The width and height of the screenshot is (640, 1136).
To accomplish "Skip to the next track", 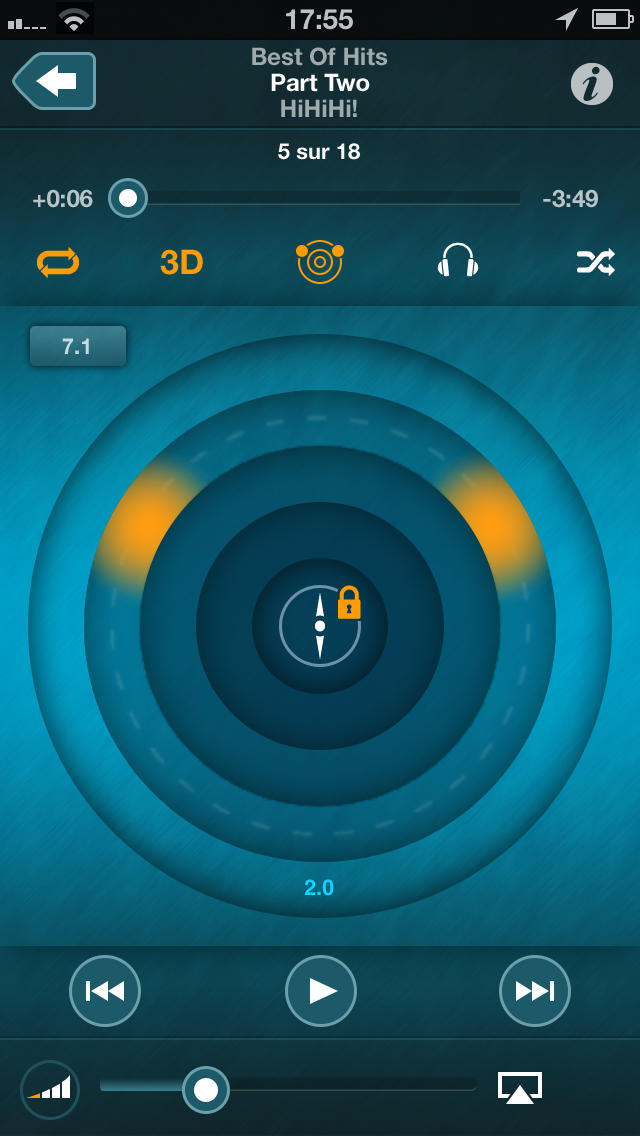I will click(535, 990).
